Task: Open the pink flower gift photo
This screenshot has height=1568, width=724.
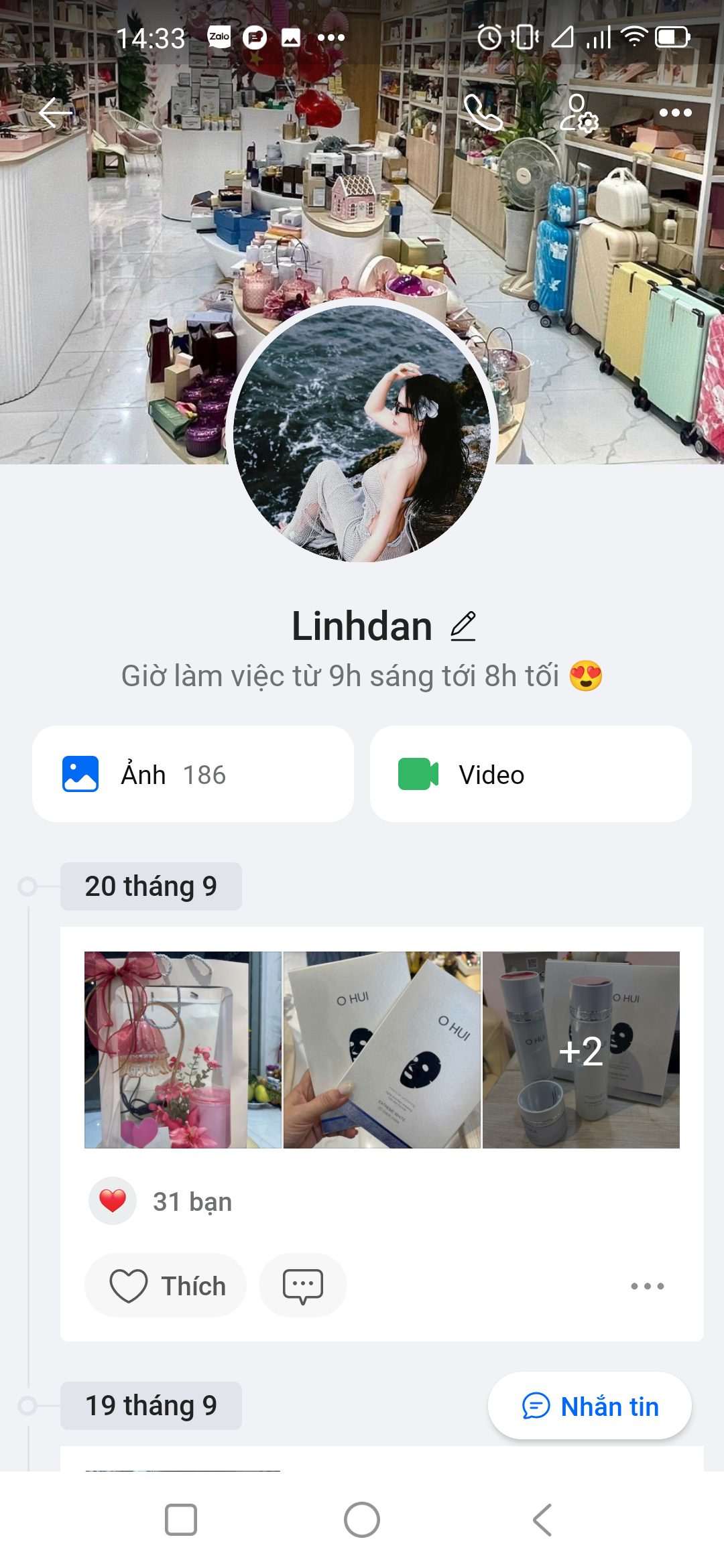Action: tap(183, 1049)
